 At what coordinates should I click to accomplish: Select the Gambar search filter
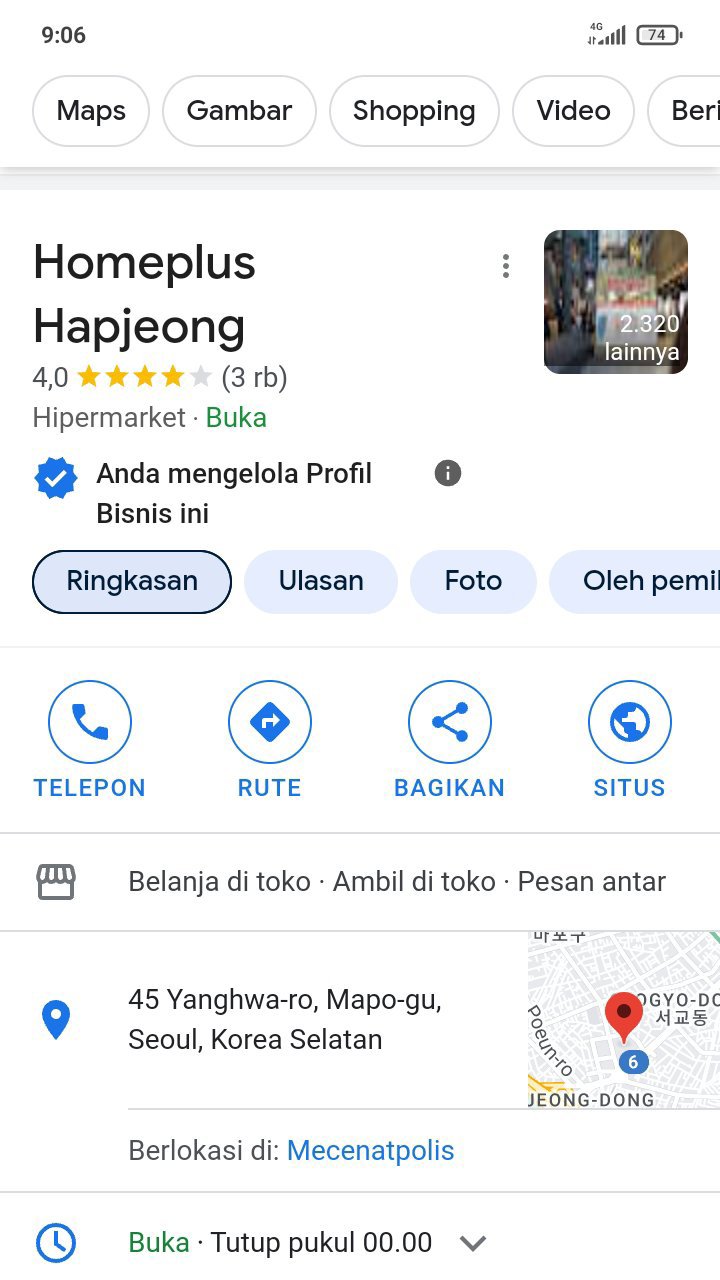[x=239, y=111]
